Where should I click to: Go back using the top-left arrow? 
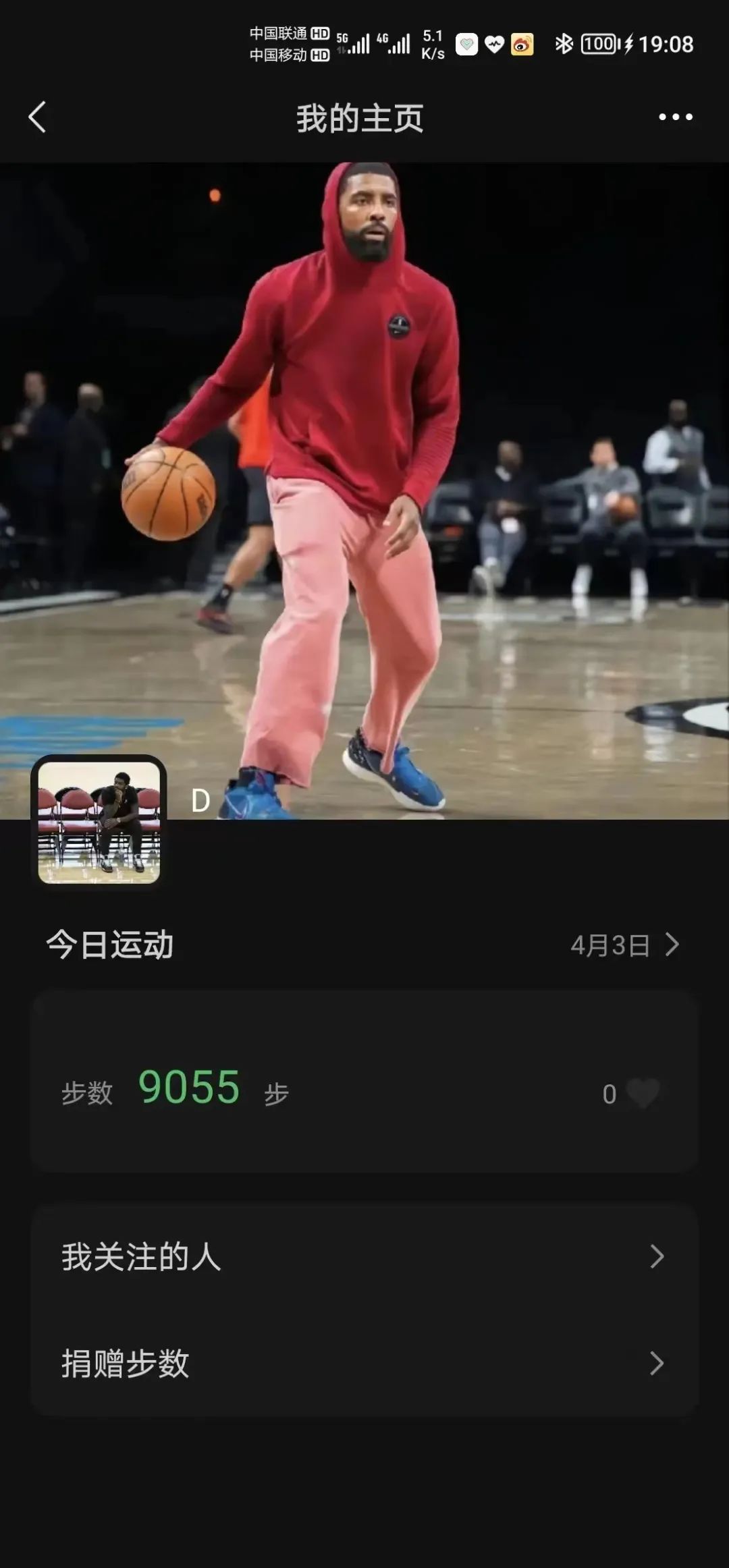pos(38,117)
